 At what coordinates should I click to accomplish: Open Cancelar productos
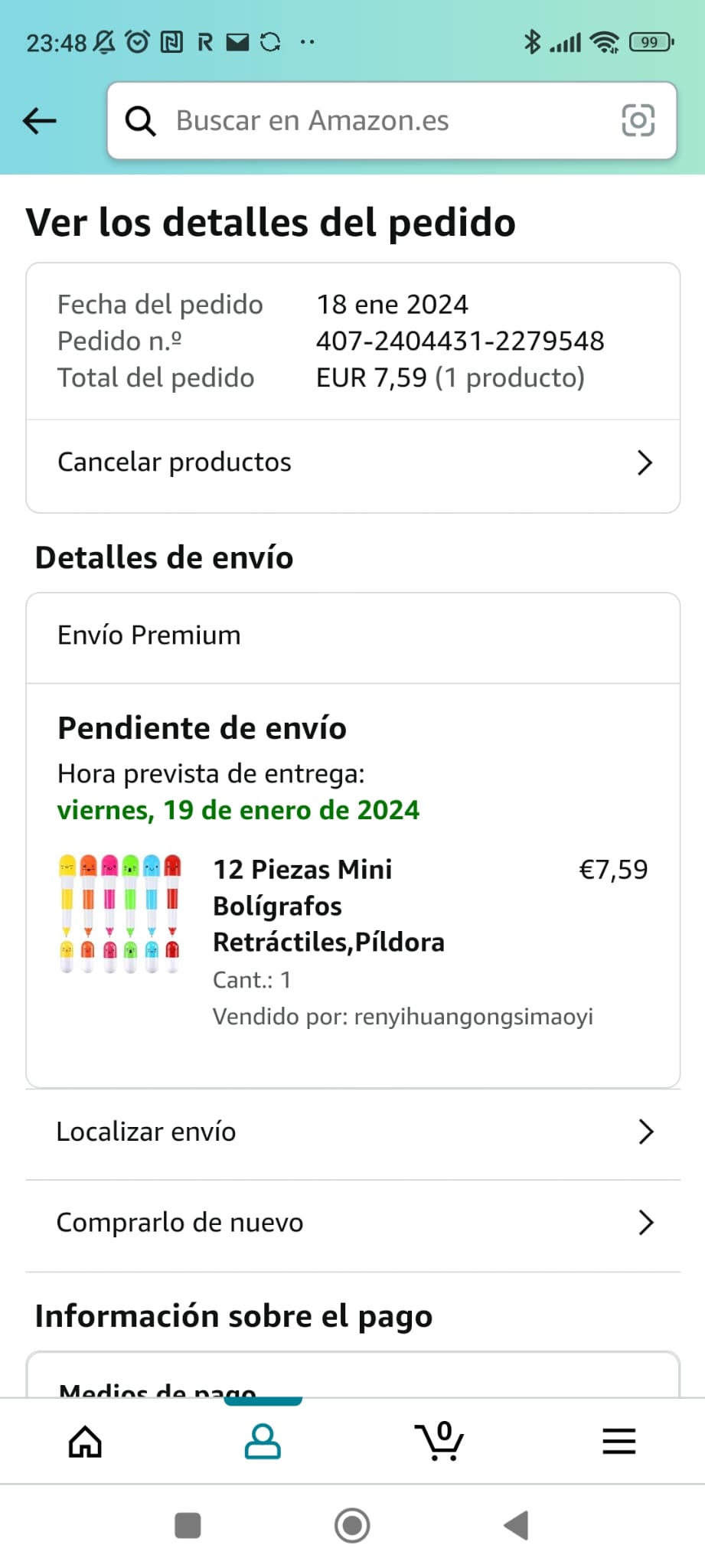pos(353,462)
